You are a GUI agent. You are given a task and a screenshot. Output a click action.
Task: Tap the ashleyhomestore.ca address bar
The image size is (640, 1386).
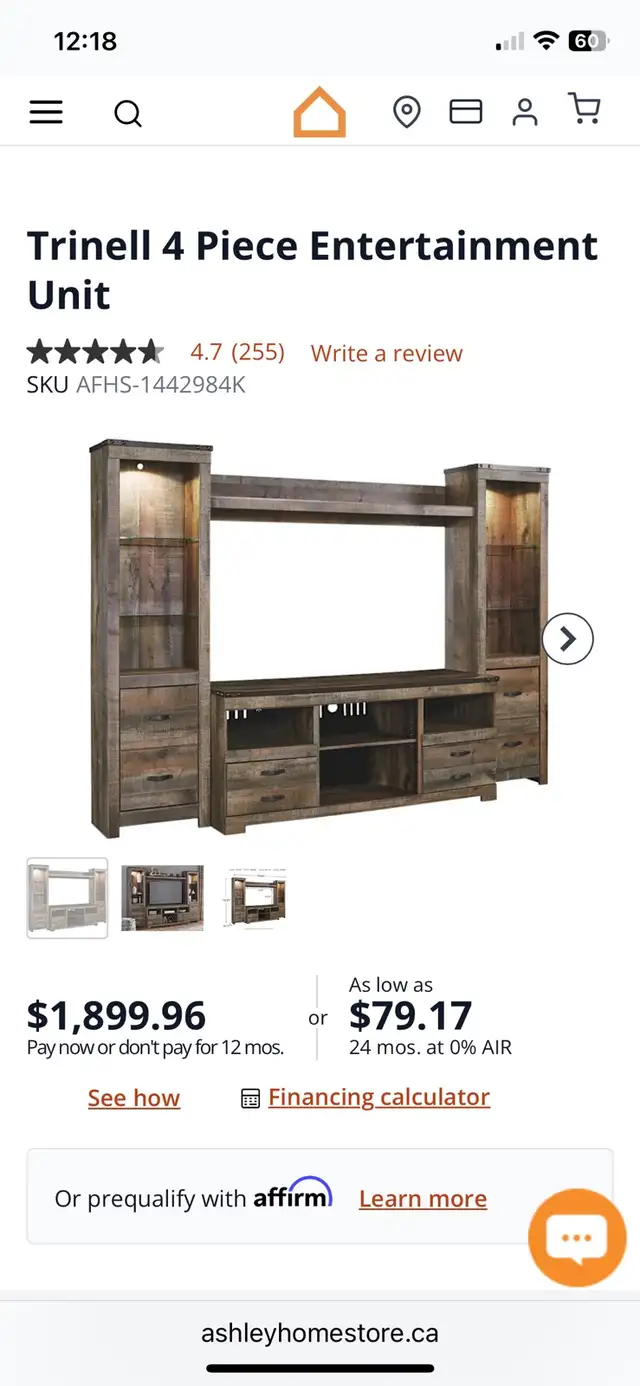(x=320, y=1333)
